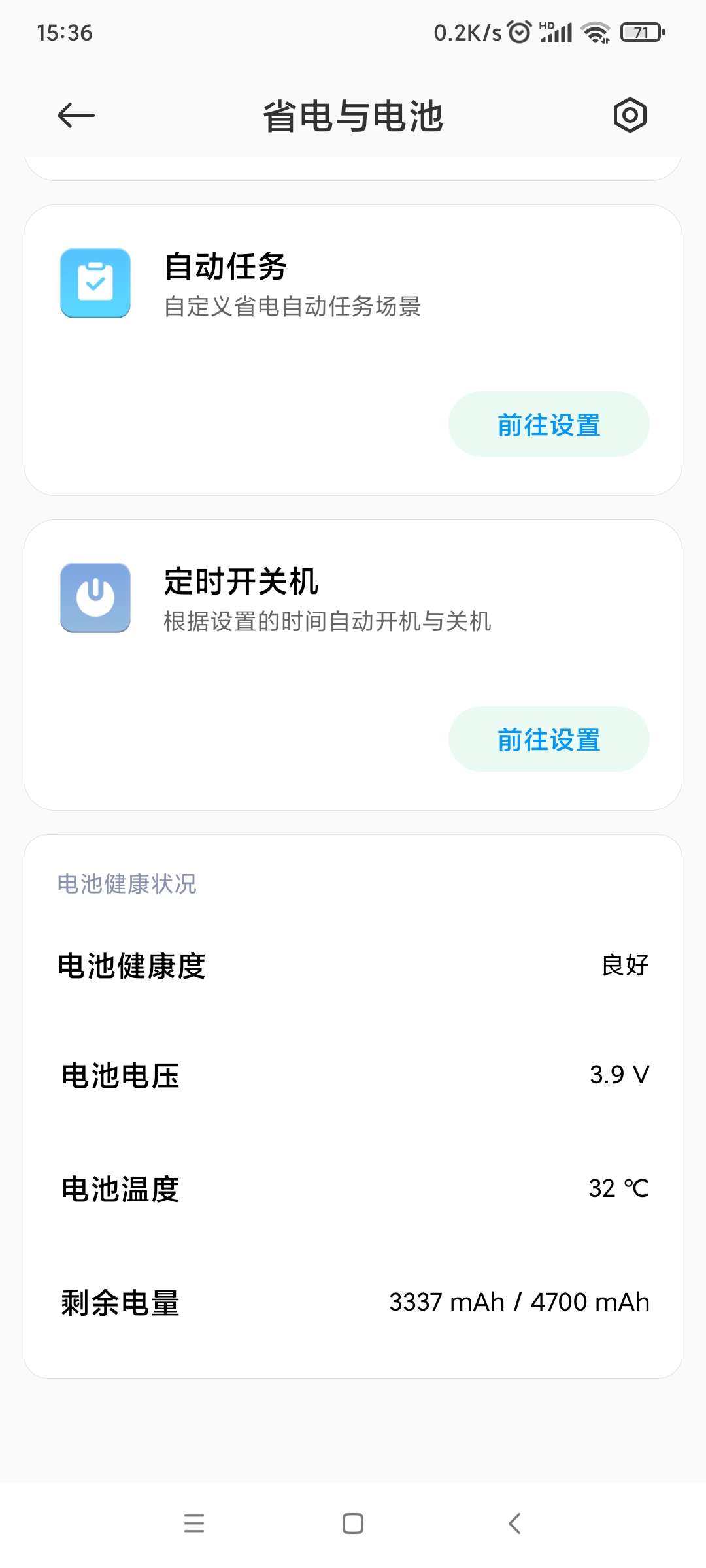Go to the home screen via navigation bar

(353, 1523)
